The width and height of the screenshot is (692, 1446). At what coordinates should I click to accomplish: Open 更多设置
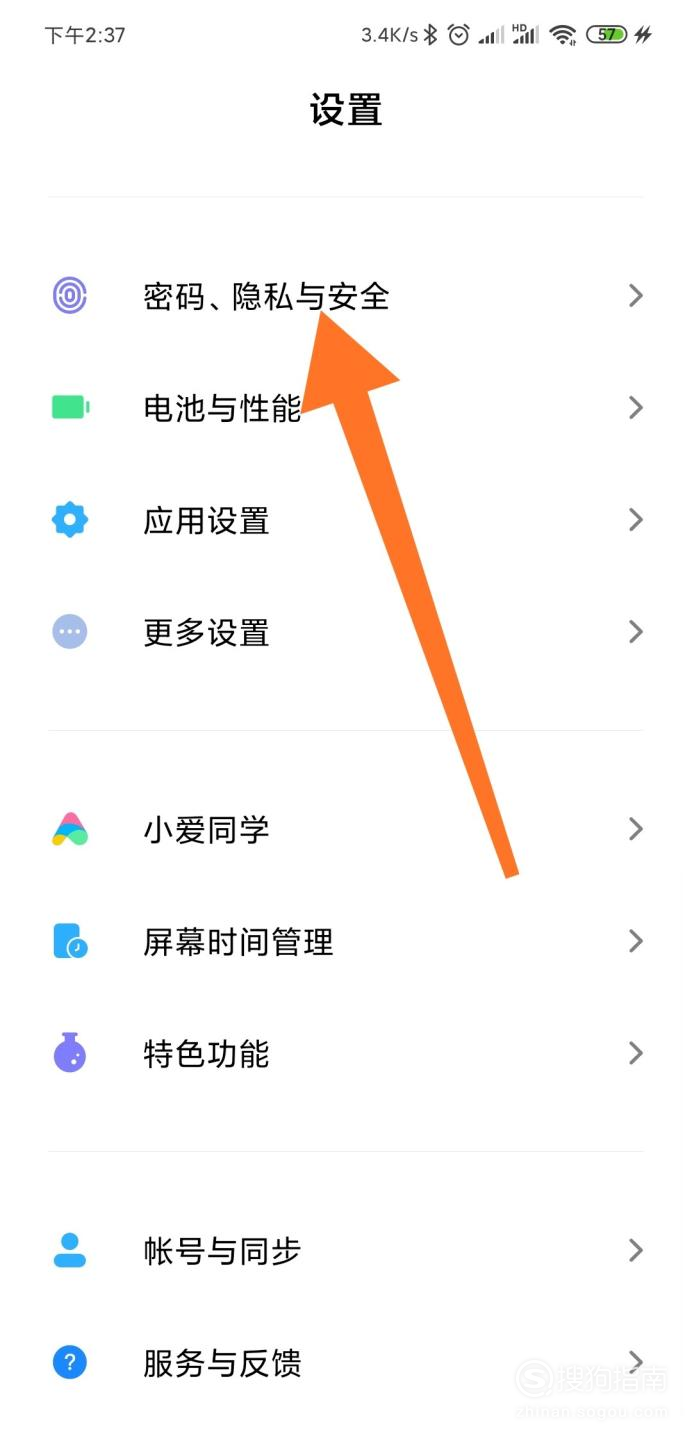tap(346, 632)
